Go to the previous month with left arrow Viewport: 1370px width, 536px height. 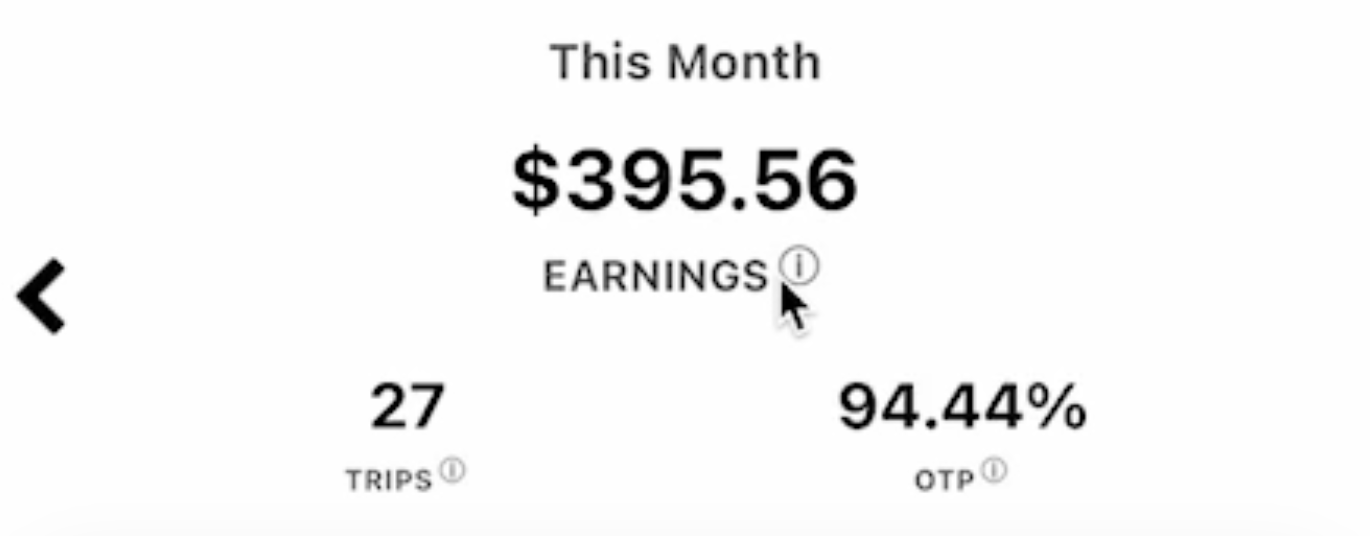(42, 296)
